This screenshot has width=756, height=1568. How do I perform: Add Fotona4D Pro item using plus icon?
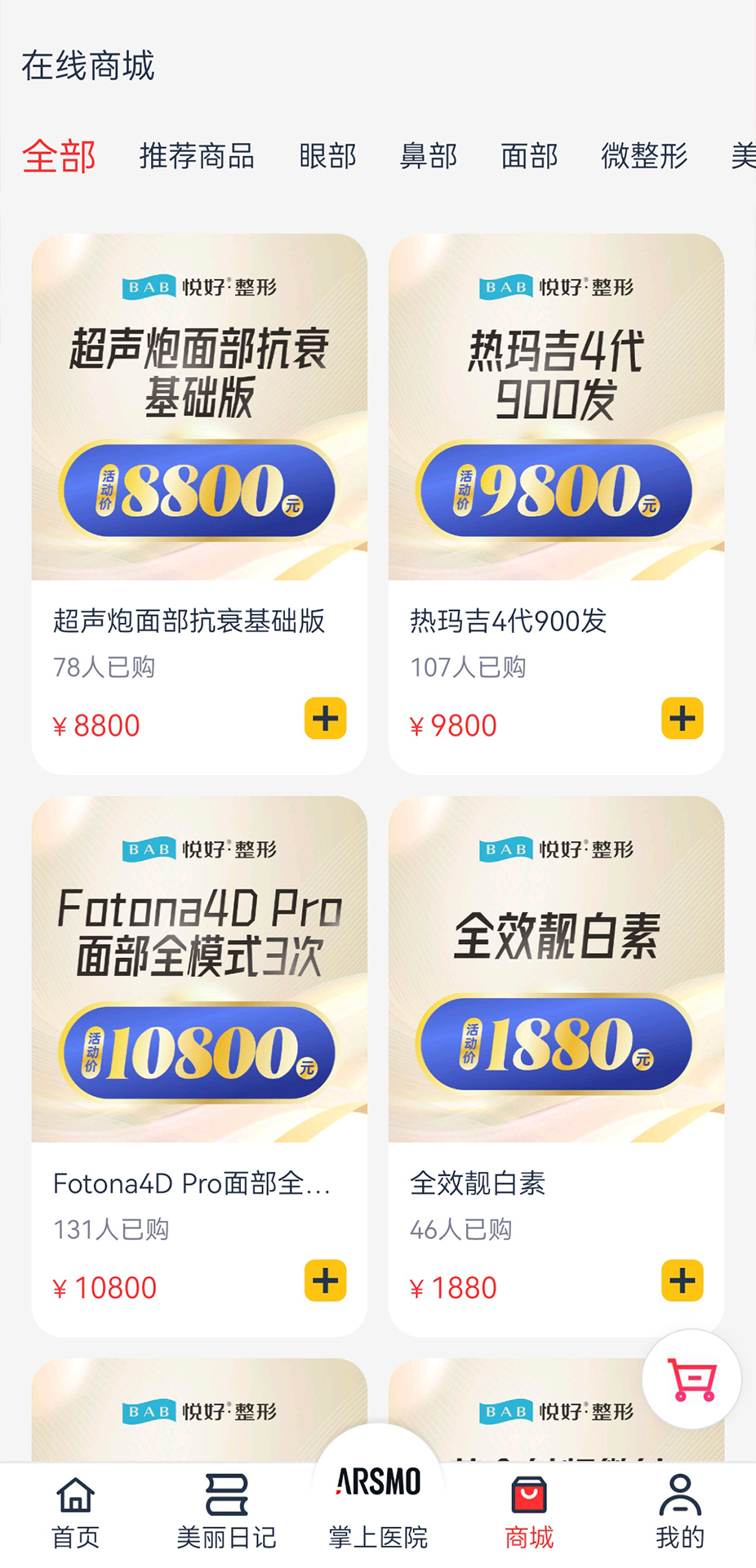pyautogui.click(x=324, y=1281)
